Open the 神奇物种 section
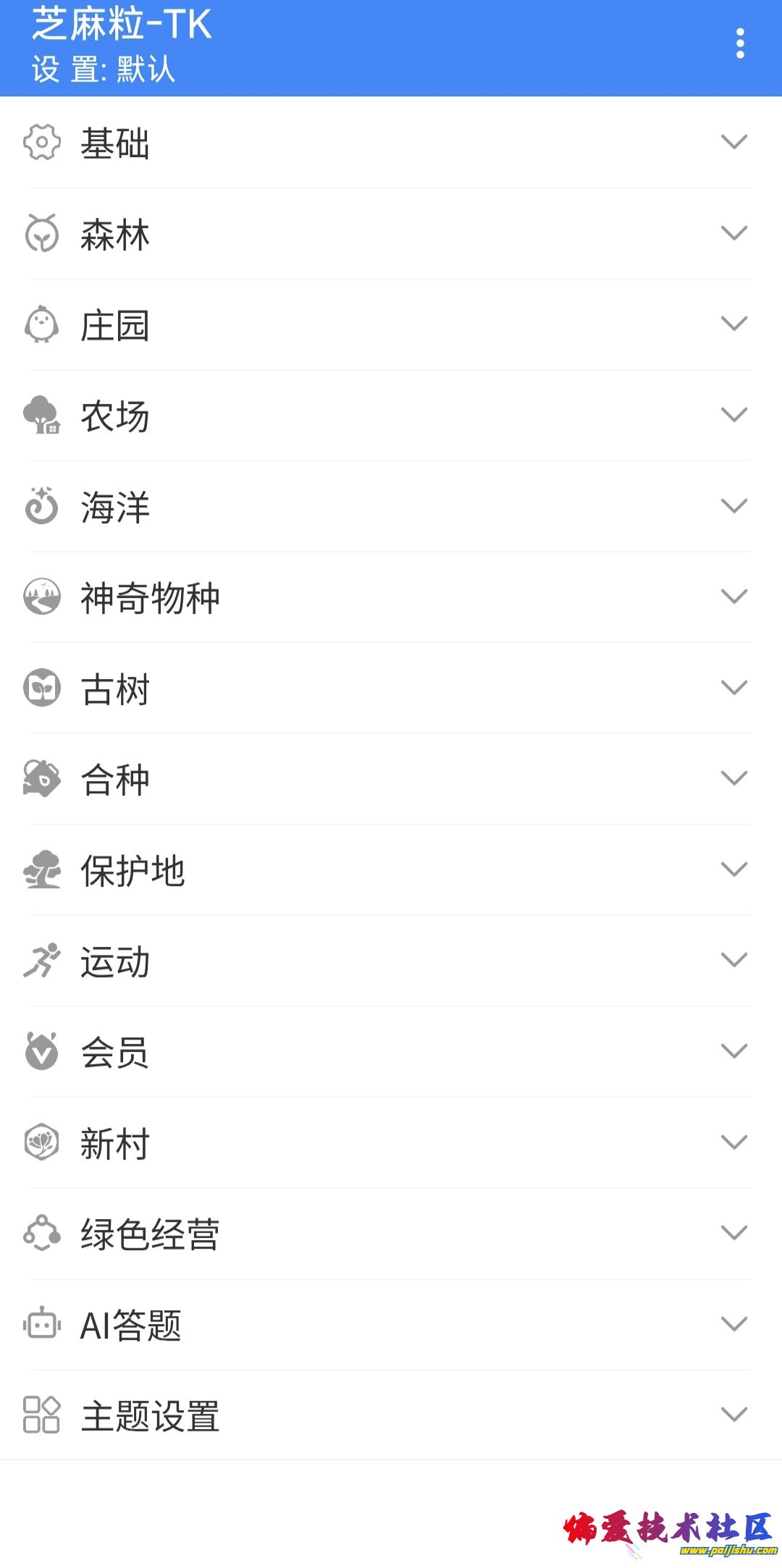Screen dimensions: 782x1568 point(391,597)
